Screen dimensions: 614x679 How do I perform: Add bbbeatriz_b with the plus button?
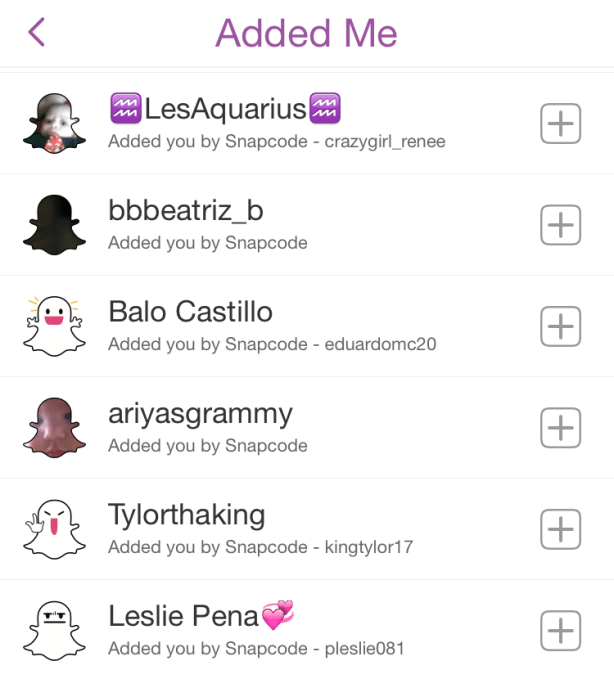tap(560, 225)
